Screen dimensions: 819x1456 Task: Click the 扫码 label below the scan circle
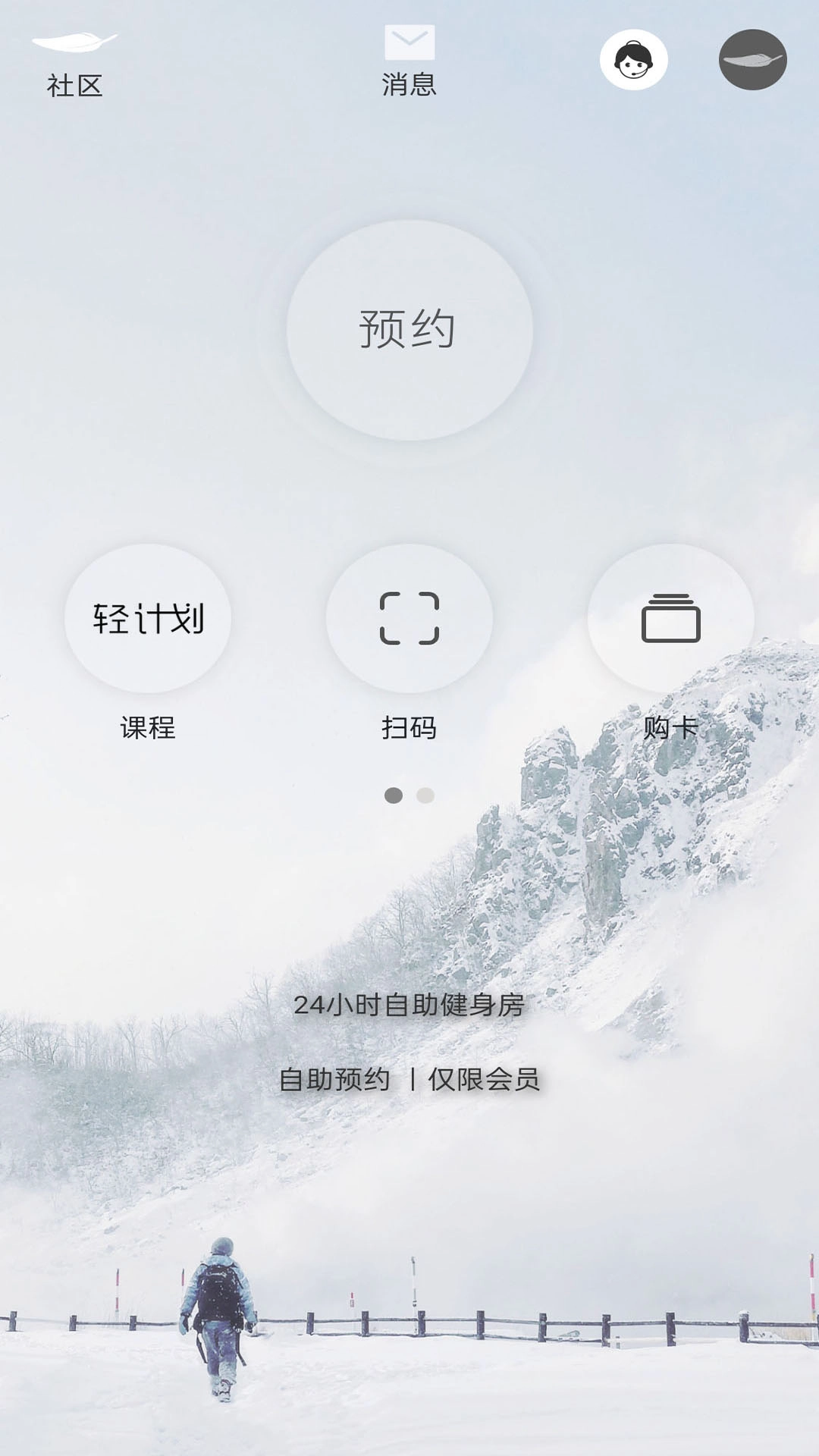click(x=409, y=730)
